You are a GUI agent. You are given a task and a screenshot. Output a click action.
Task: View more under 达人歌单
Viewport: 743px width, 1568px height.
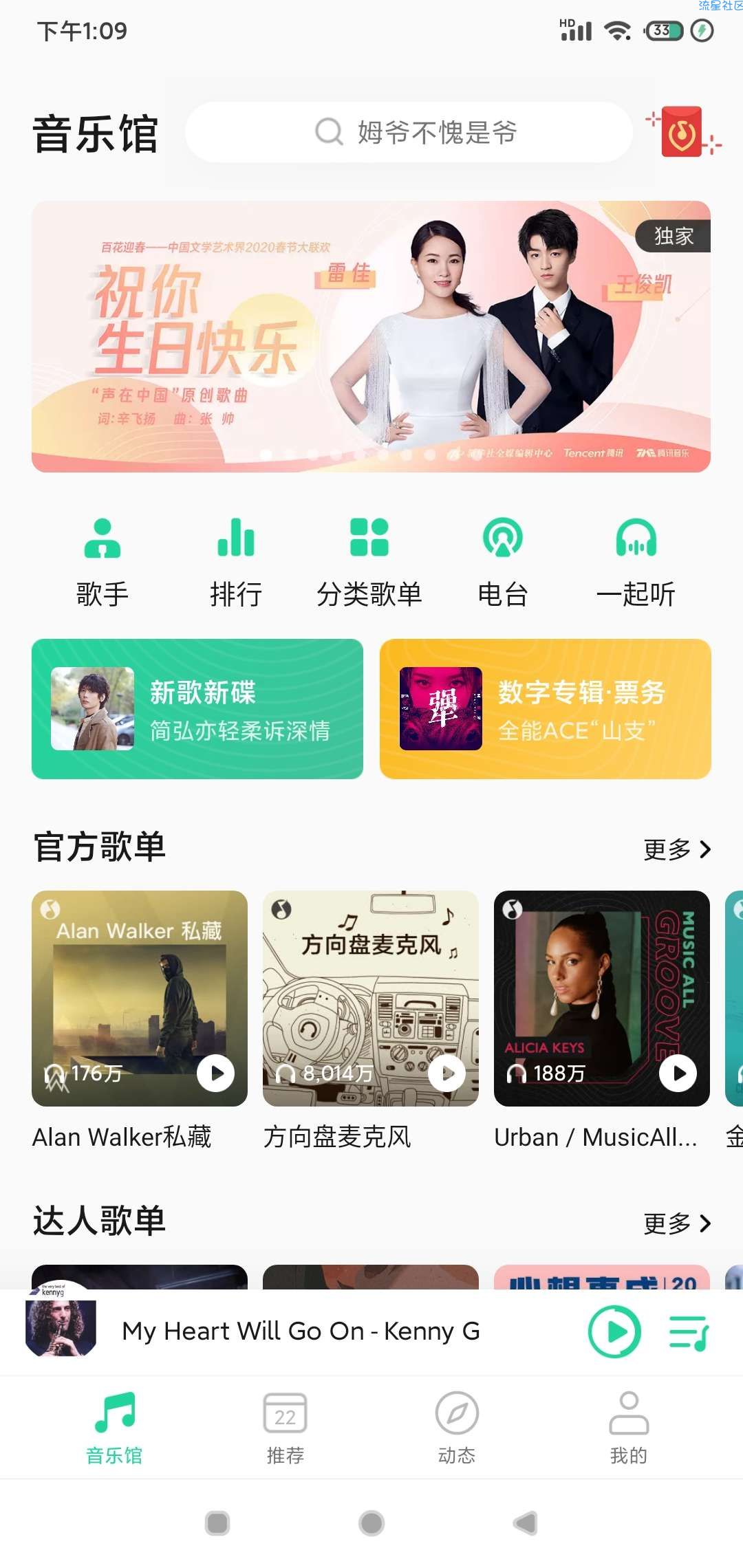677,1223
